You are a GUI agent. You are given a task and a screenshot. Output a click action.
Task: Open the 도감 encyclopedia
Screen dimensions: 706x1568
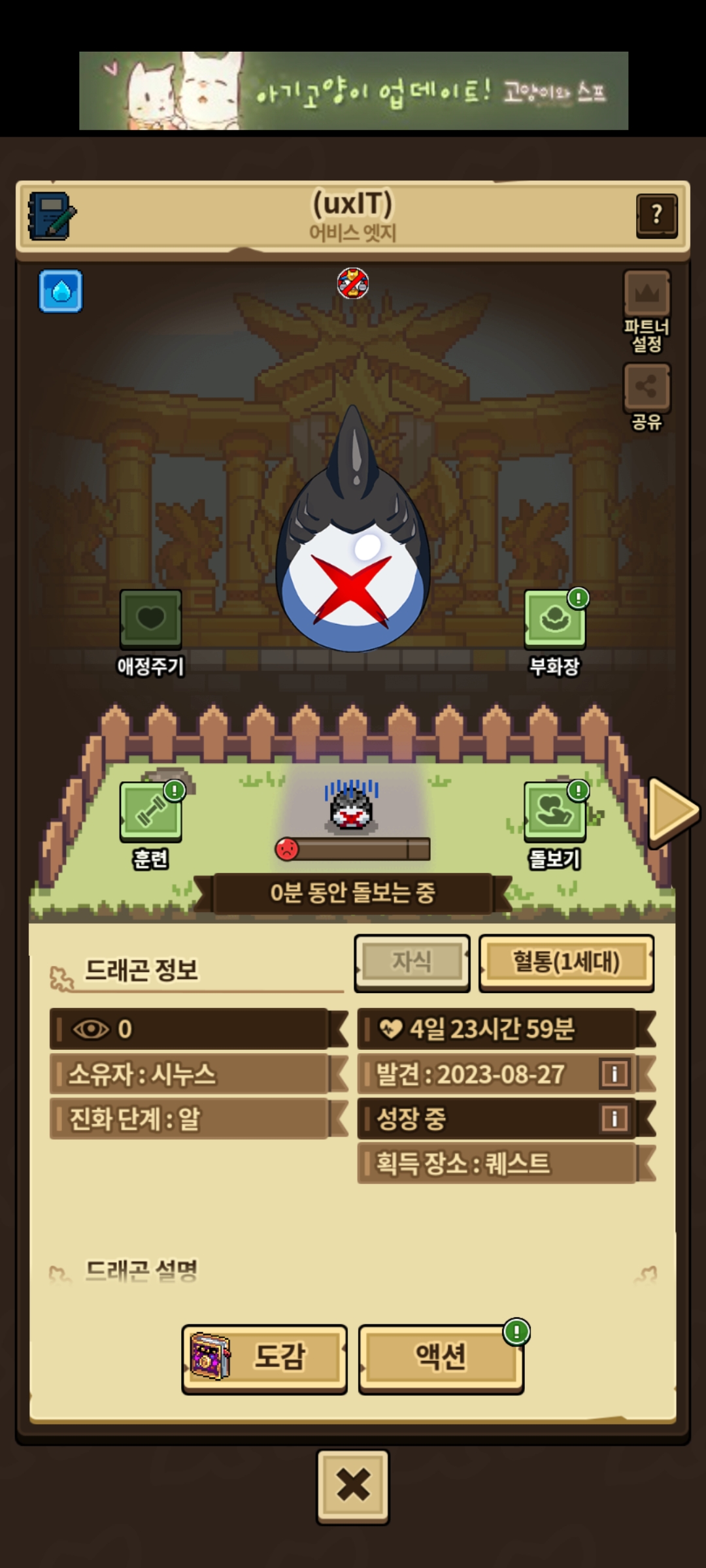coord(265,1357)
